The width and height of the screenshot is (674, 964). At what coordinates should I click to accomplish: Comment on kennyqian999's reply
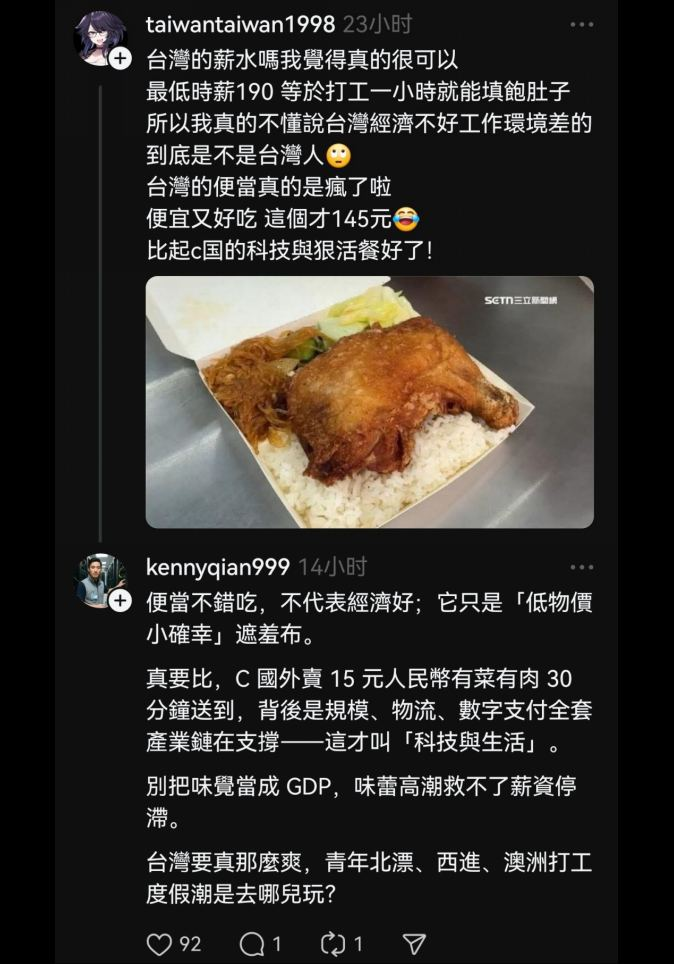pos(251,943)
